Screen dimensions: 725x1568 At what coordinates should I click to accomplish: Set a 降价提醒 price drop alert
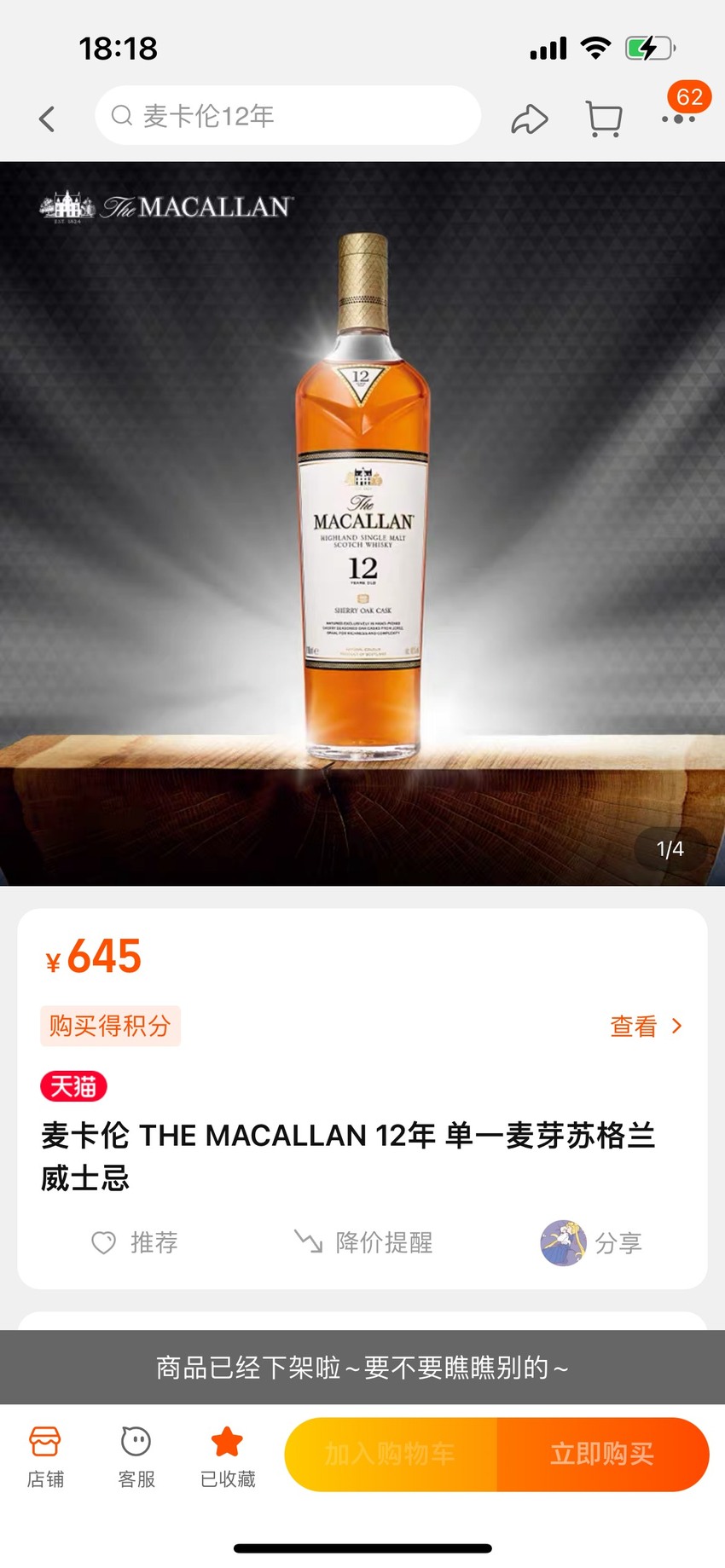pyautogui.click(x=363, y=1242)
